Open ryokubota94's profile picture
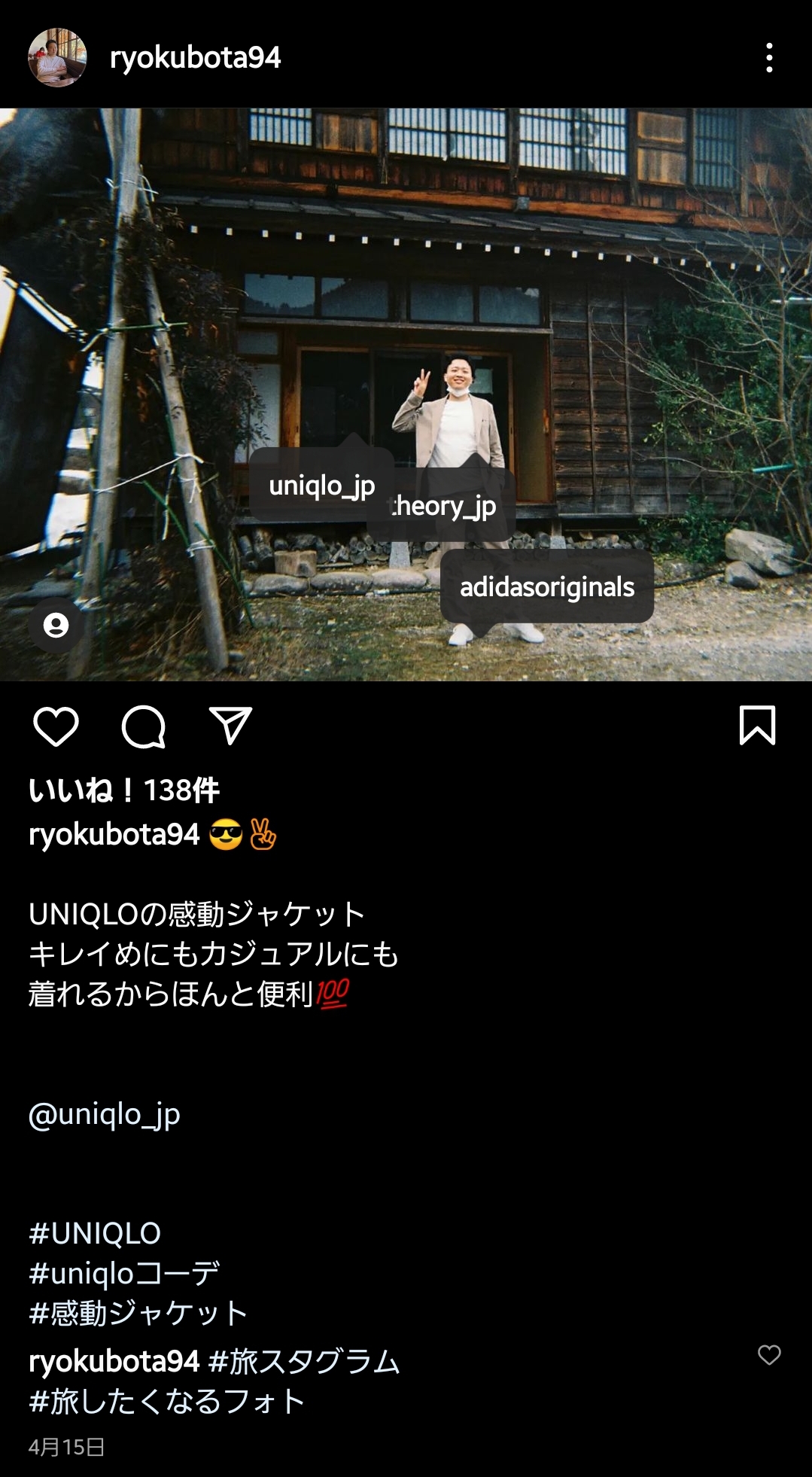This screenshot has width=812, height=1477. [x=57, y=57]
